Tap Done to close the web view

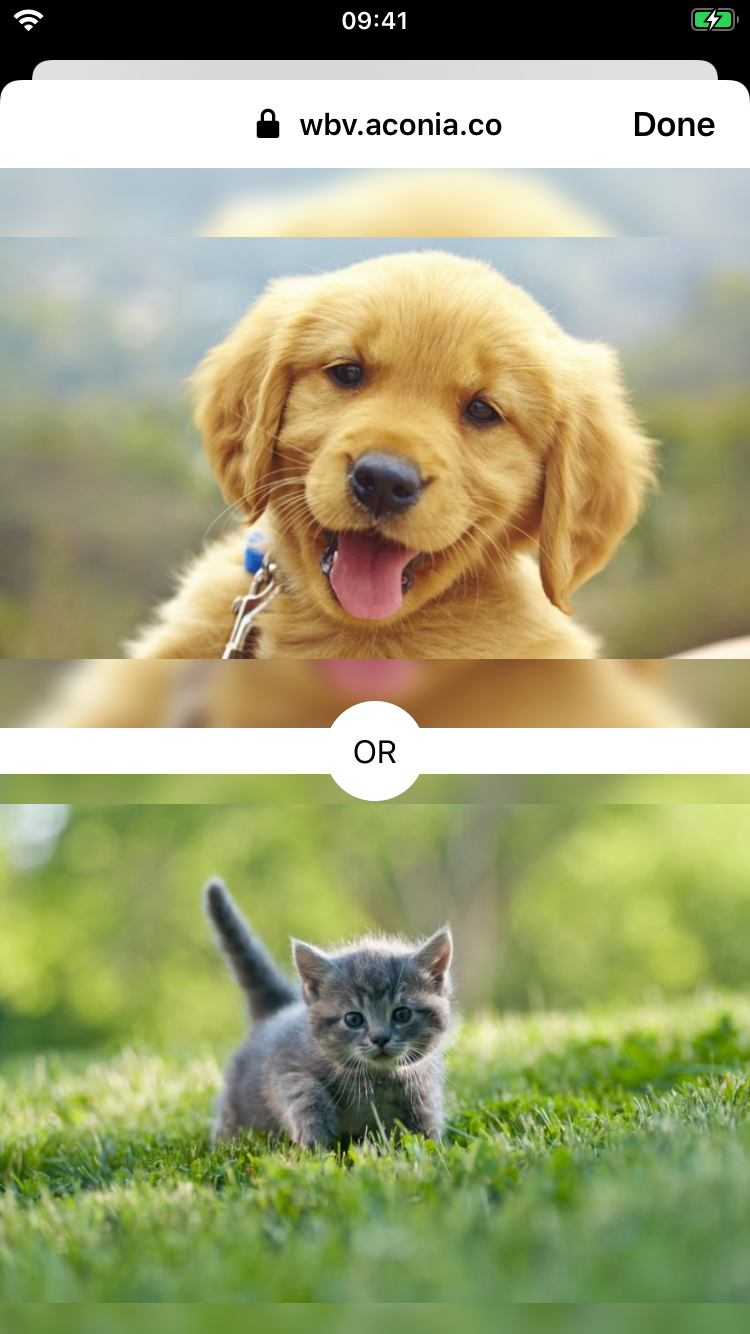coord(673,125)
